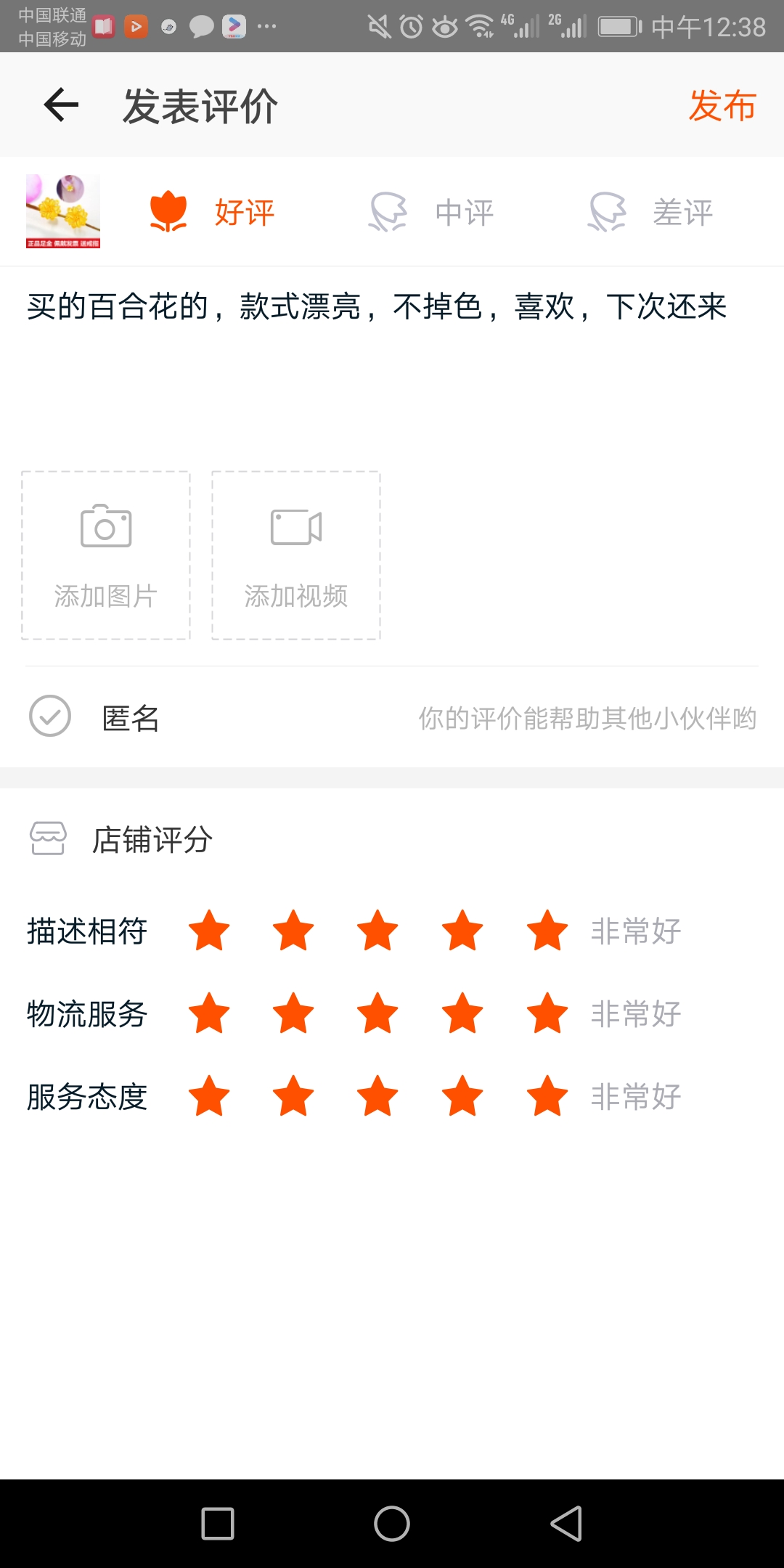Tap 添加图片 to add a photo
Viewport: 784px width, 1568px height.
click(x=106, y=555)
